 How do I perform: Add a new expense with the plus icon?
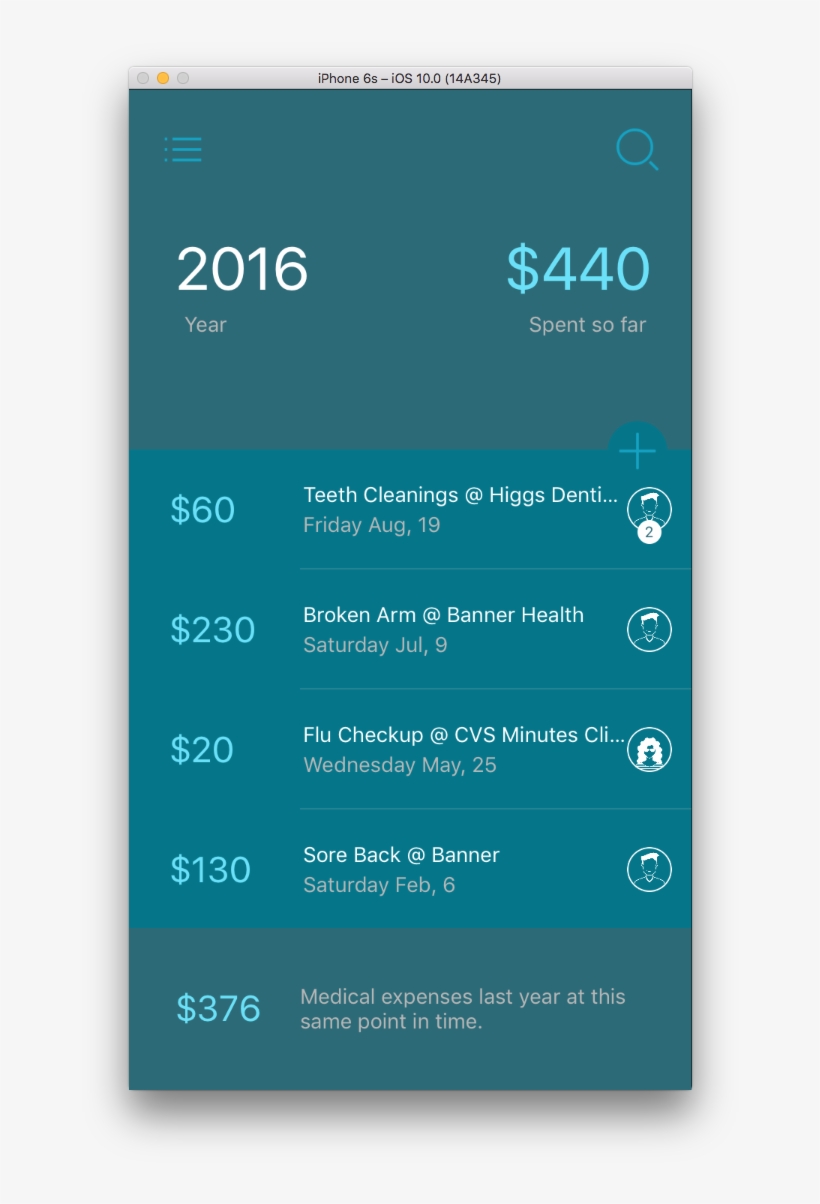click(x=637, y=451)
